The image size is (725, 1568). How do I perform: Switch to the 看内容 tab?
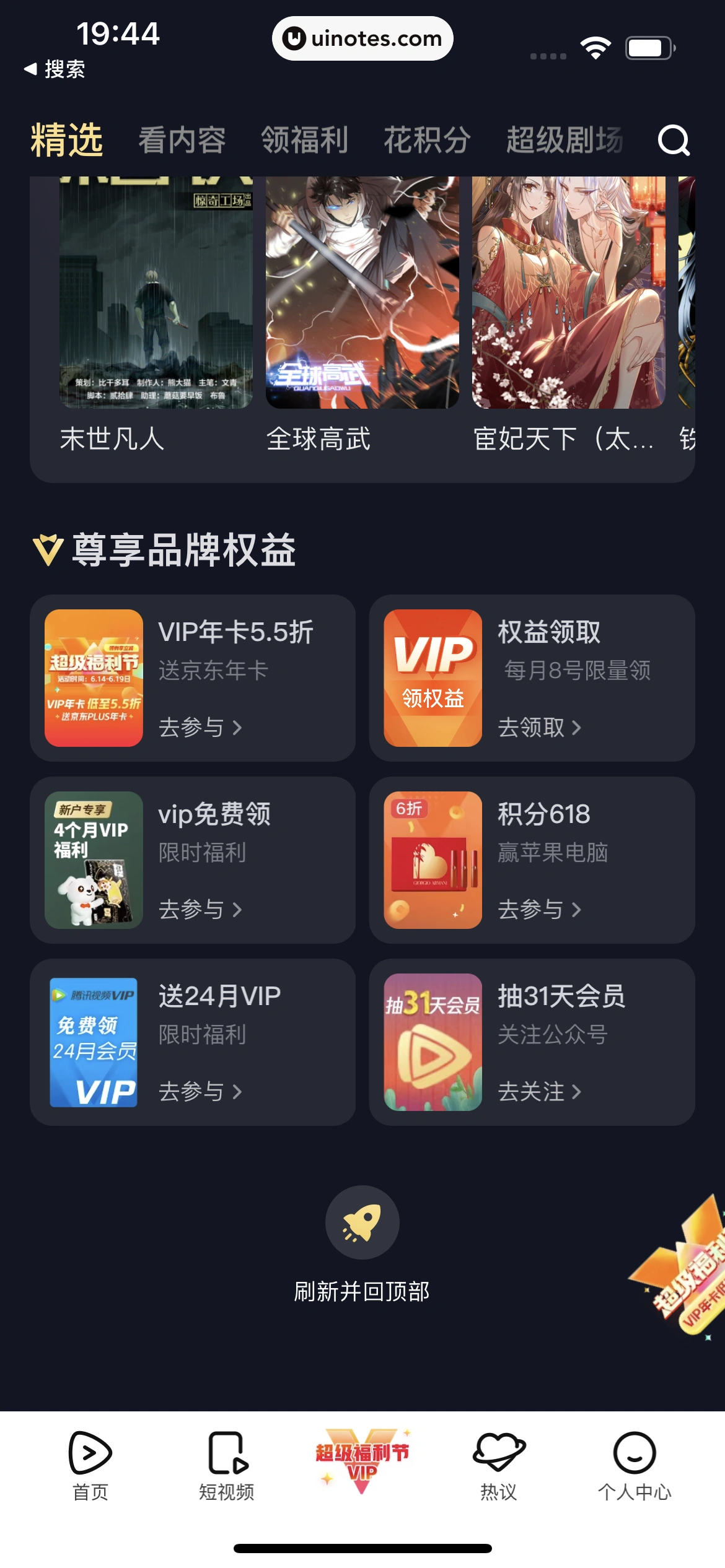pyautogui.click(x=182, y=141)
